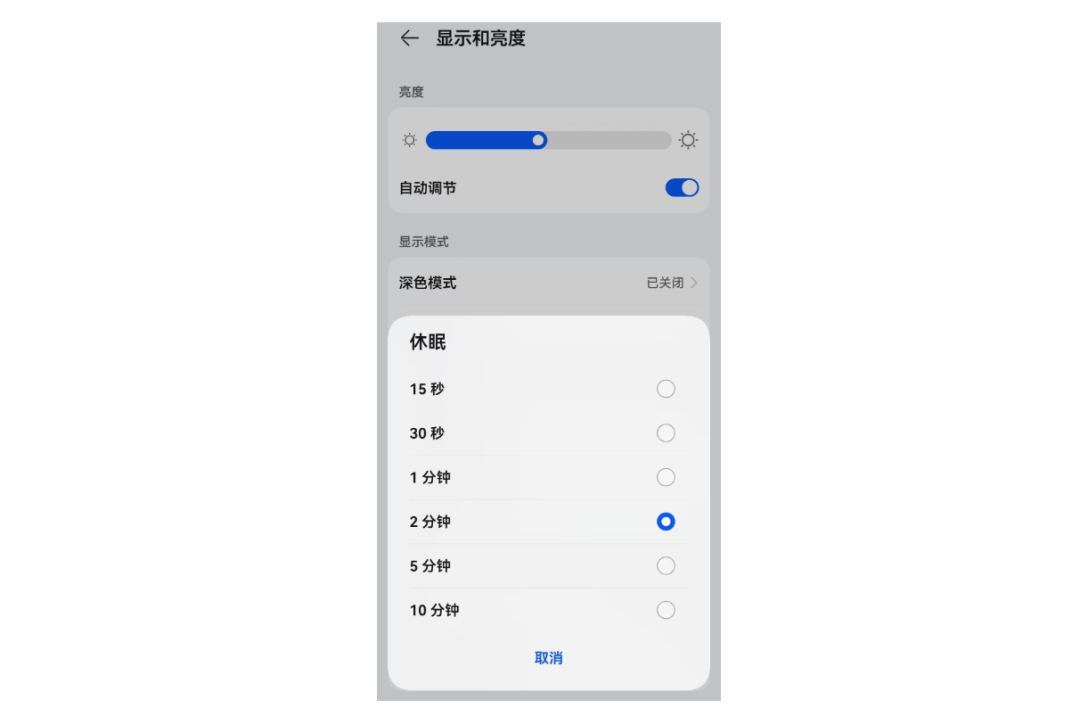Screen dimensions: 1080x716
Task: Select the 2 分钟 radio button
Action: pos(665,522)
